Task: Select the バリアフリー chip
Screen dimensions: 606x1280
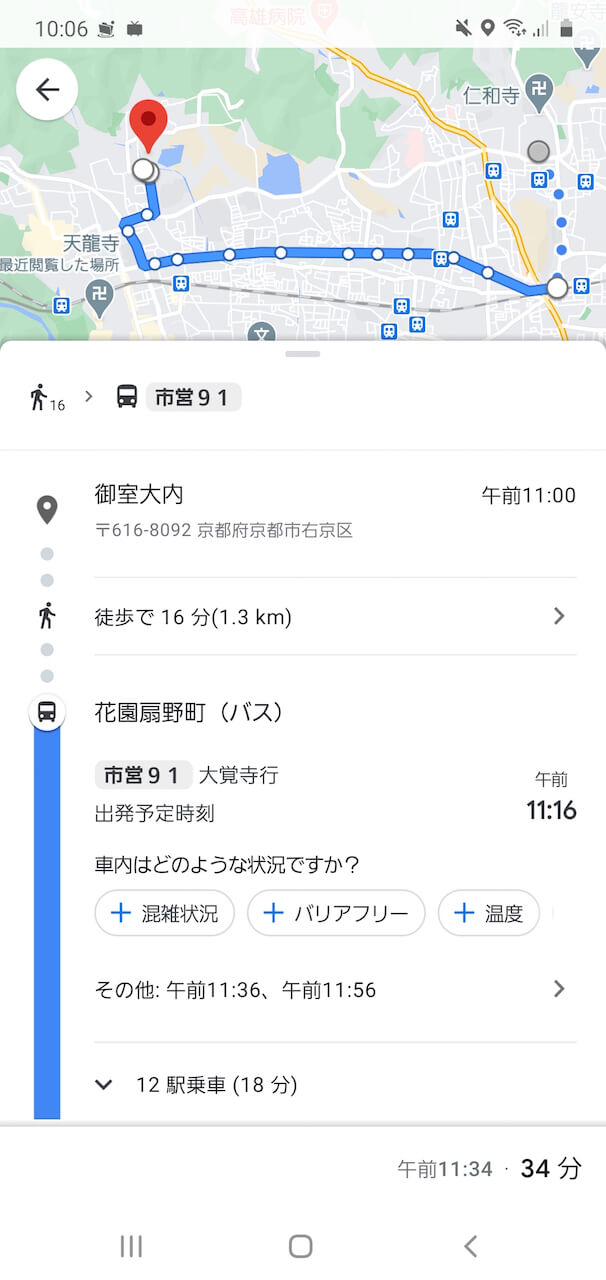Action: click(336, 913)
